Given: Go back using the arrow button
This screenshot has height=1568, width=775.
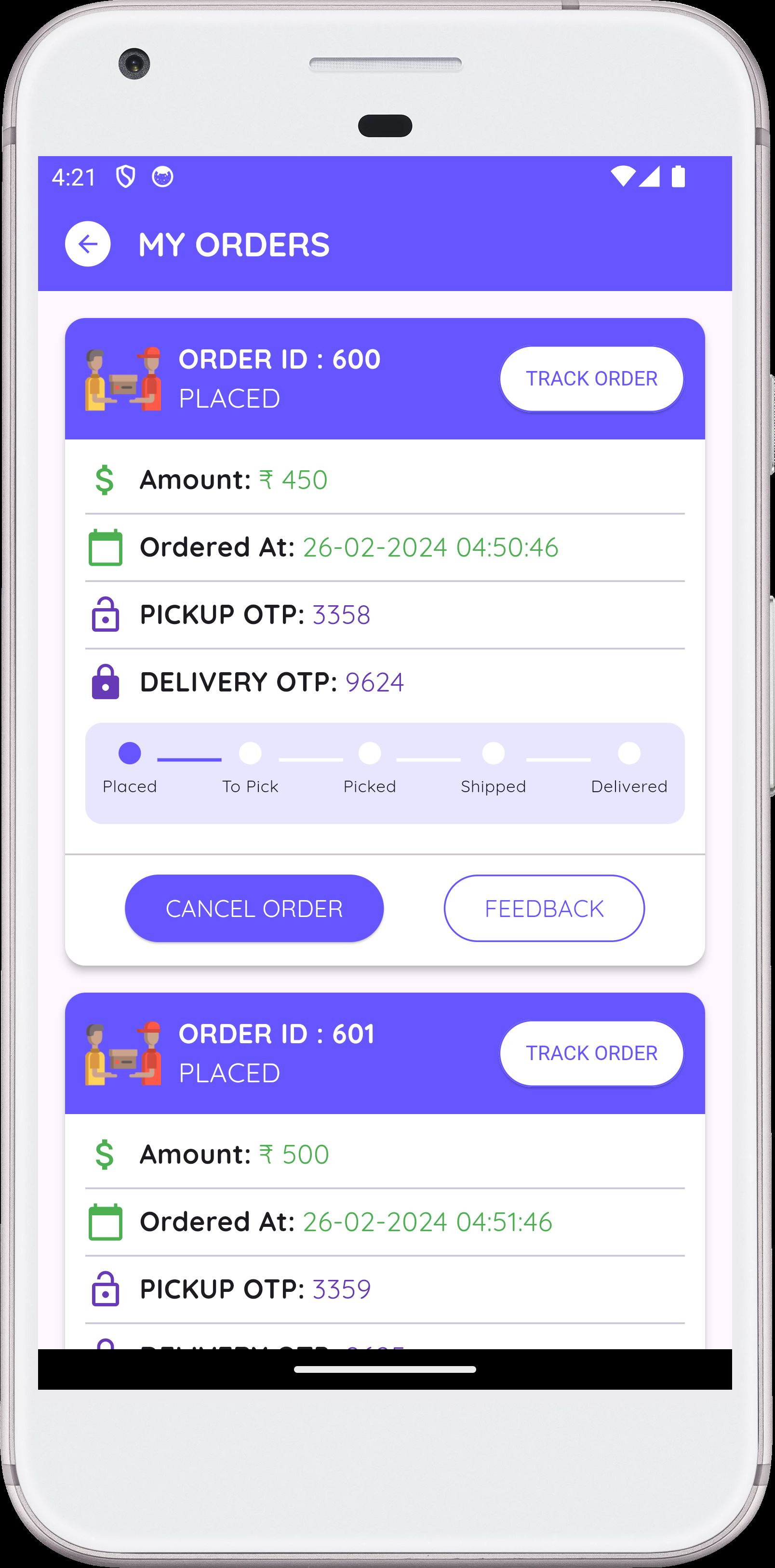Looking at the screenshot, I should coord(88,244).
